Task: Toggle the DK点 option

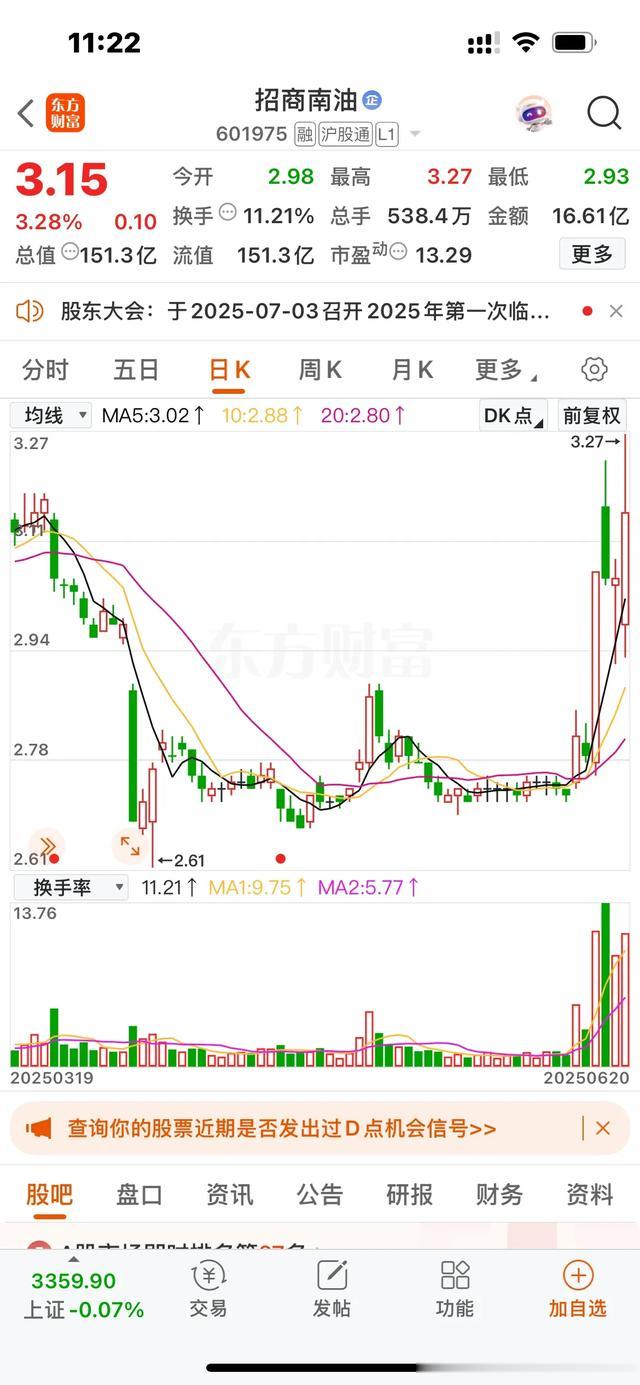Action: coord(514,416)
